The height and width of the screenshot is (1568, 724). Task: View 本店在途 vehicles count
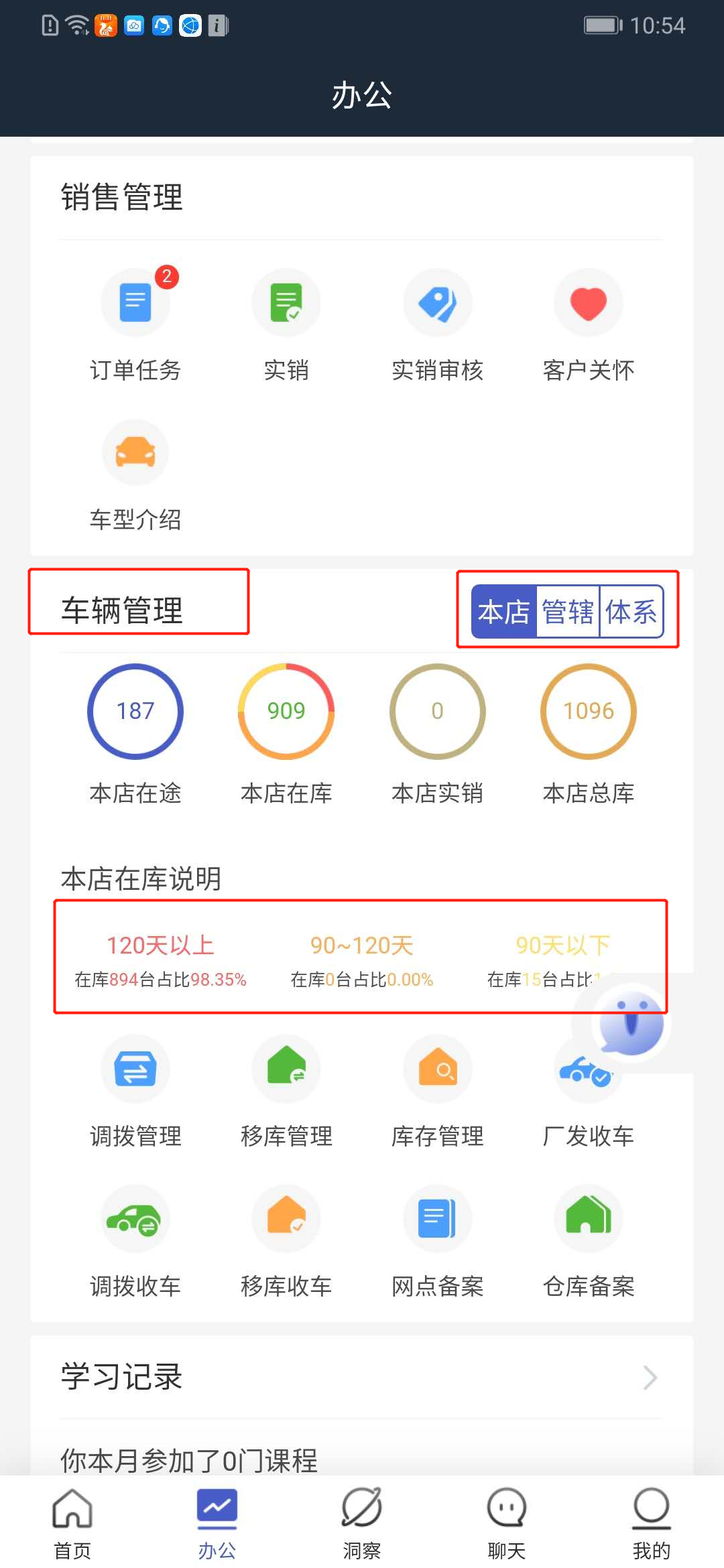point(135,712)
